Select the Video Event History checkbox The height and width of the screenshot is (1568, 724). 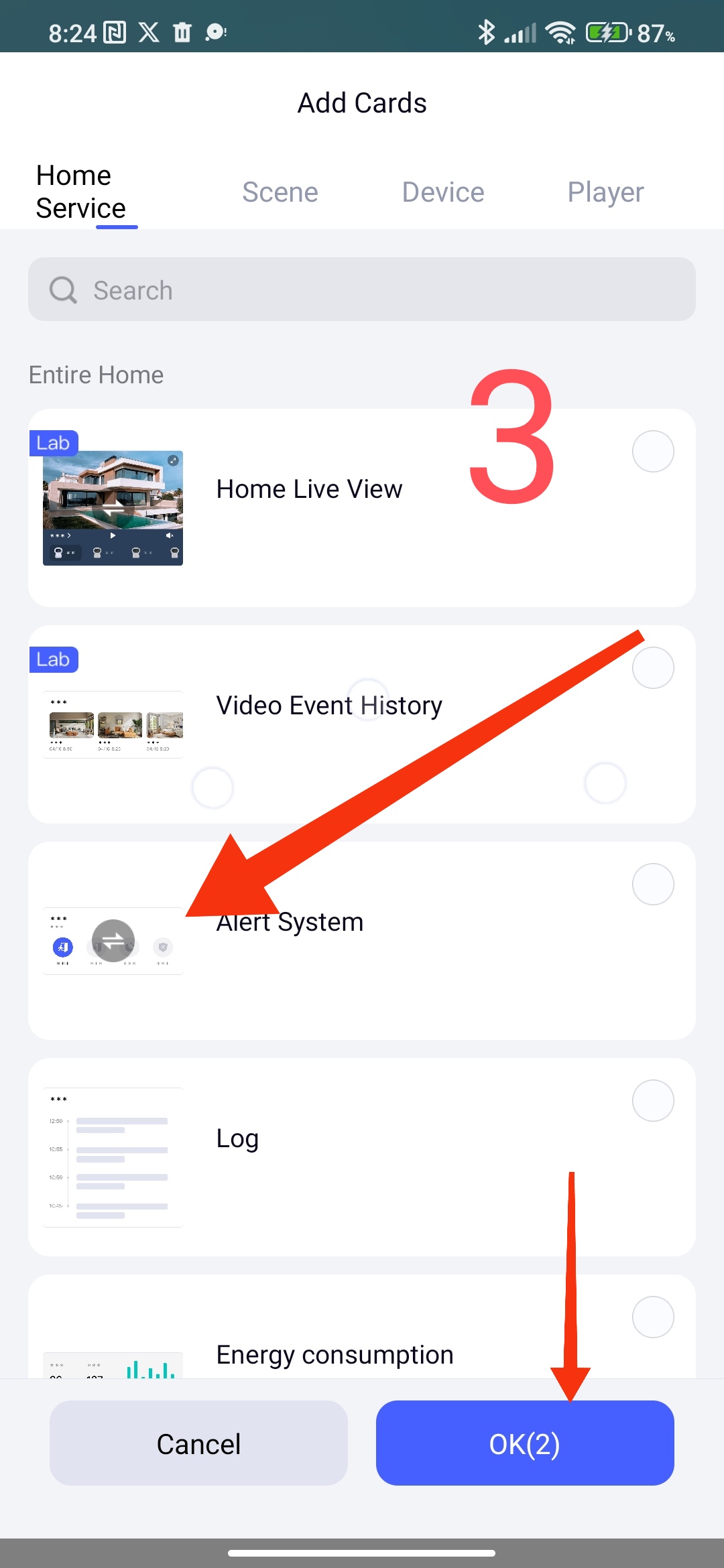coord(652,668)
